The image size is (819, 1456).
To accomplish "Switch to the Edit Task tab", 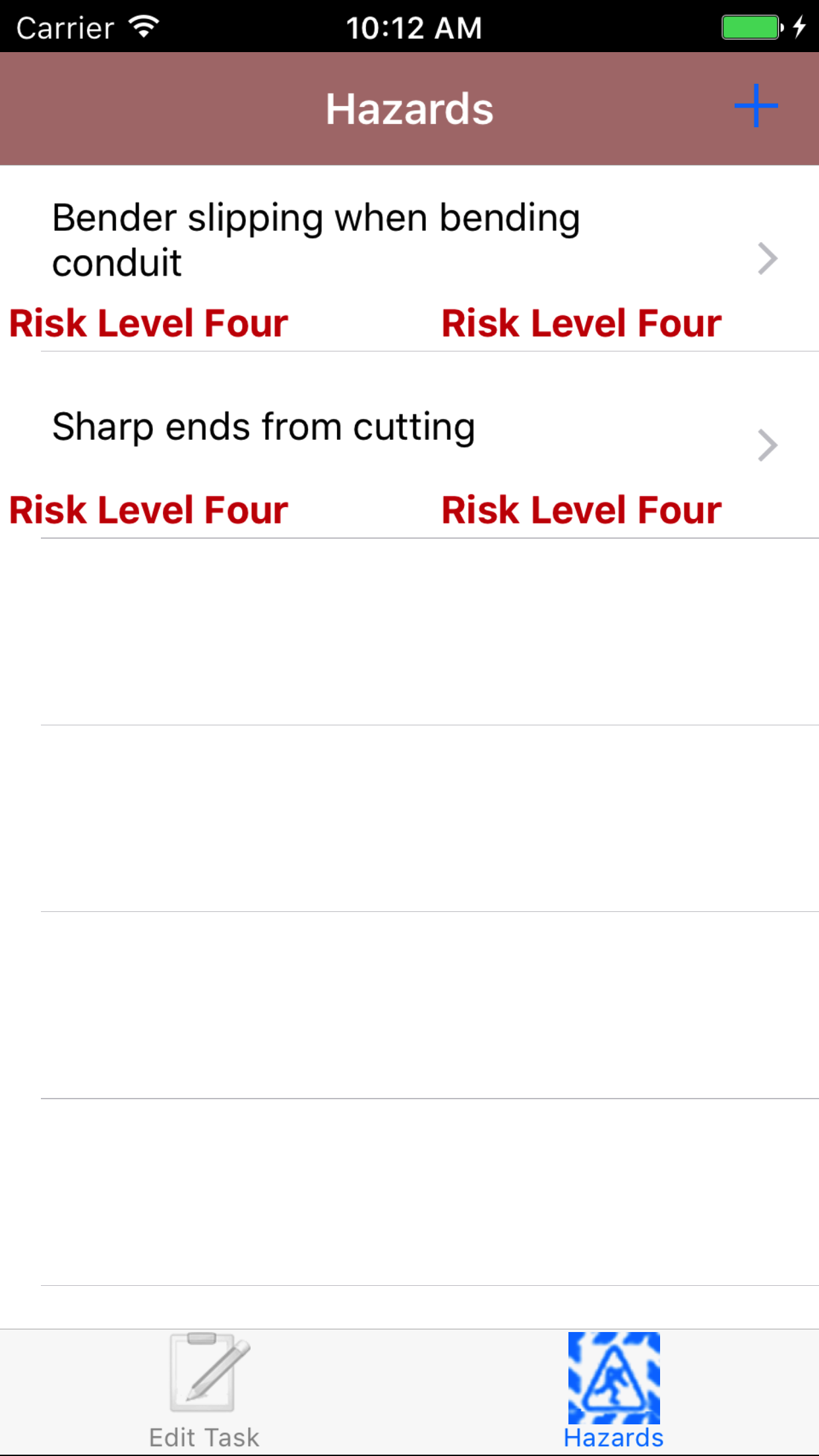I will 204,1391.
